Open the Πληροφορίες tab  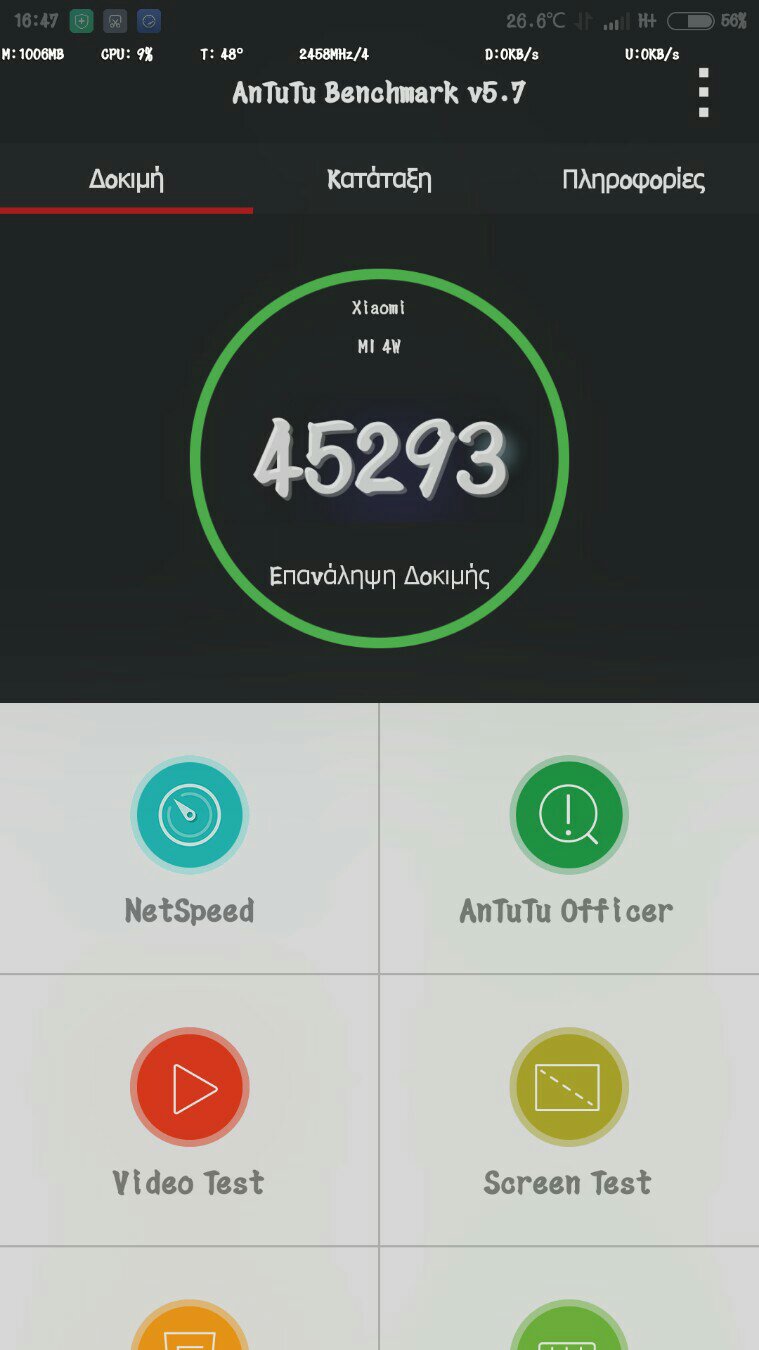click(633, 180)
